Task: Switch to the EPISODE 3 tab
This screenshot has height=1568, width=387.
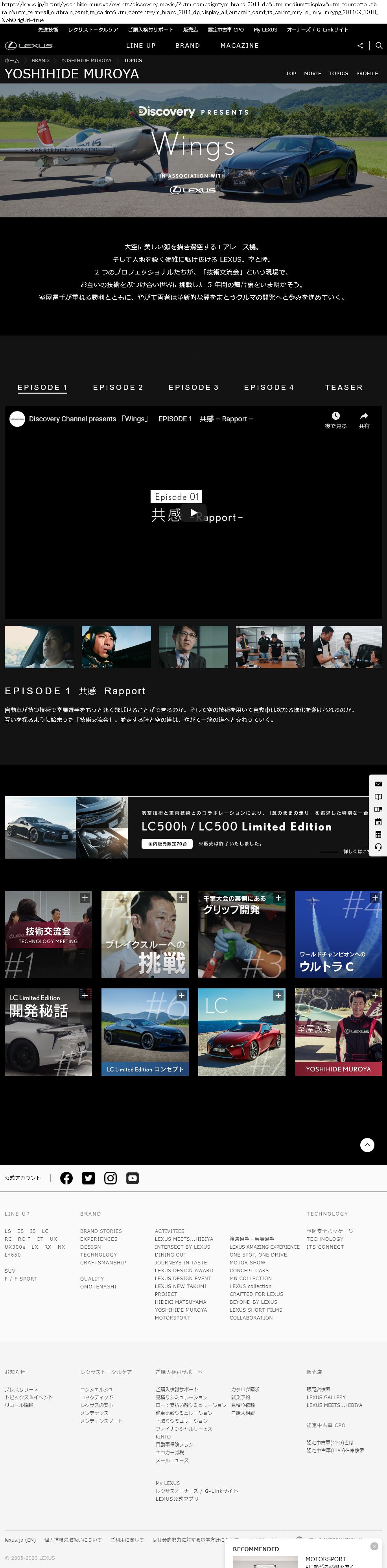Action: 193,387
